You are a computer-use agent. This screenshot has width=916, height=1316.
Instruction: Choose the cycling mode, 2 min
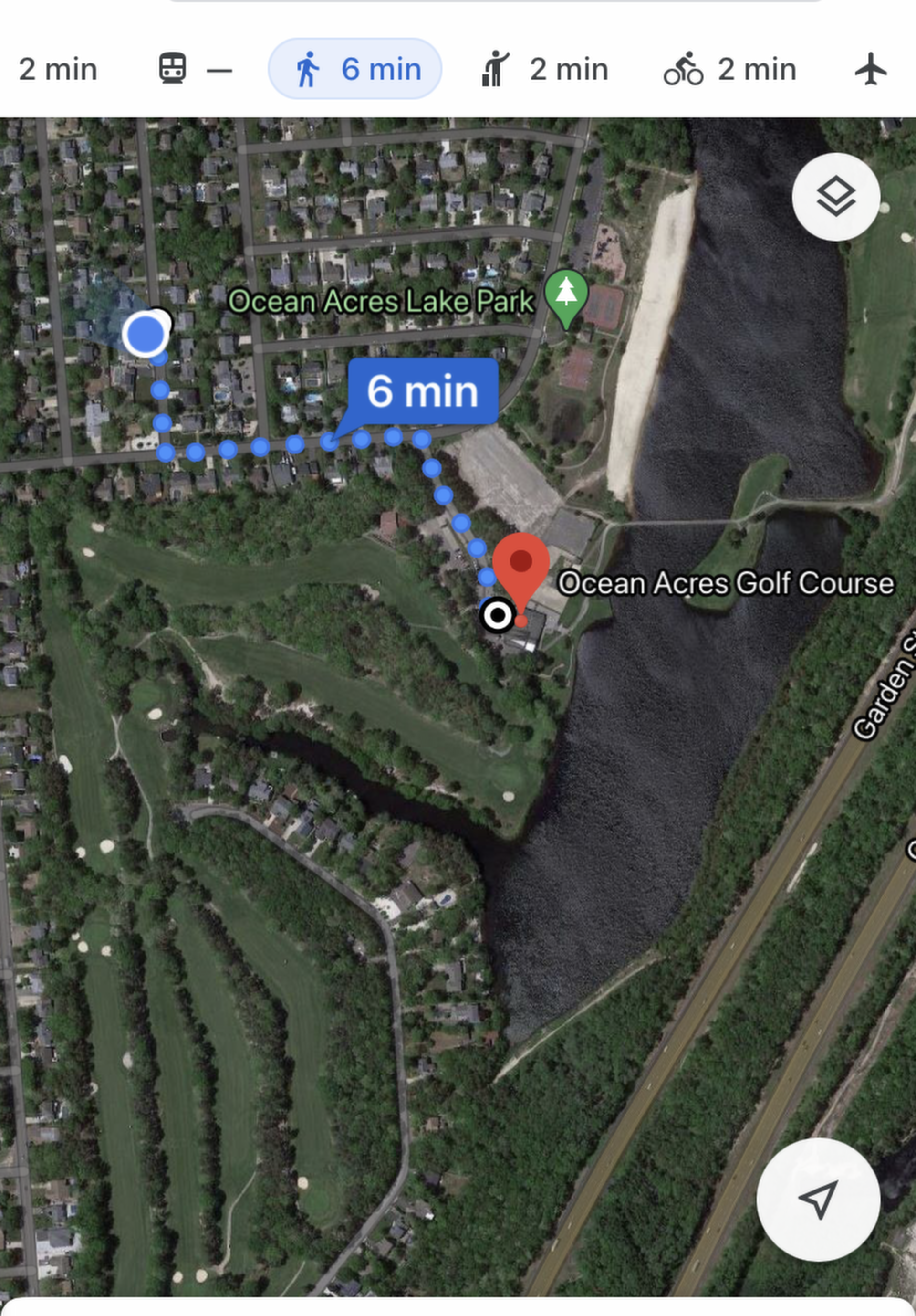click(x=730, y=69)
